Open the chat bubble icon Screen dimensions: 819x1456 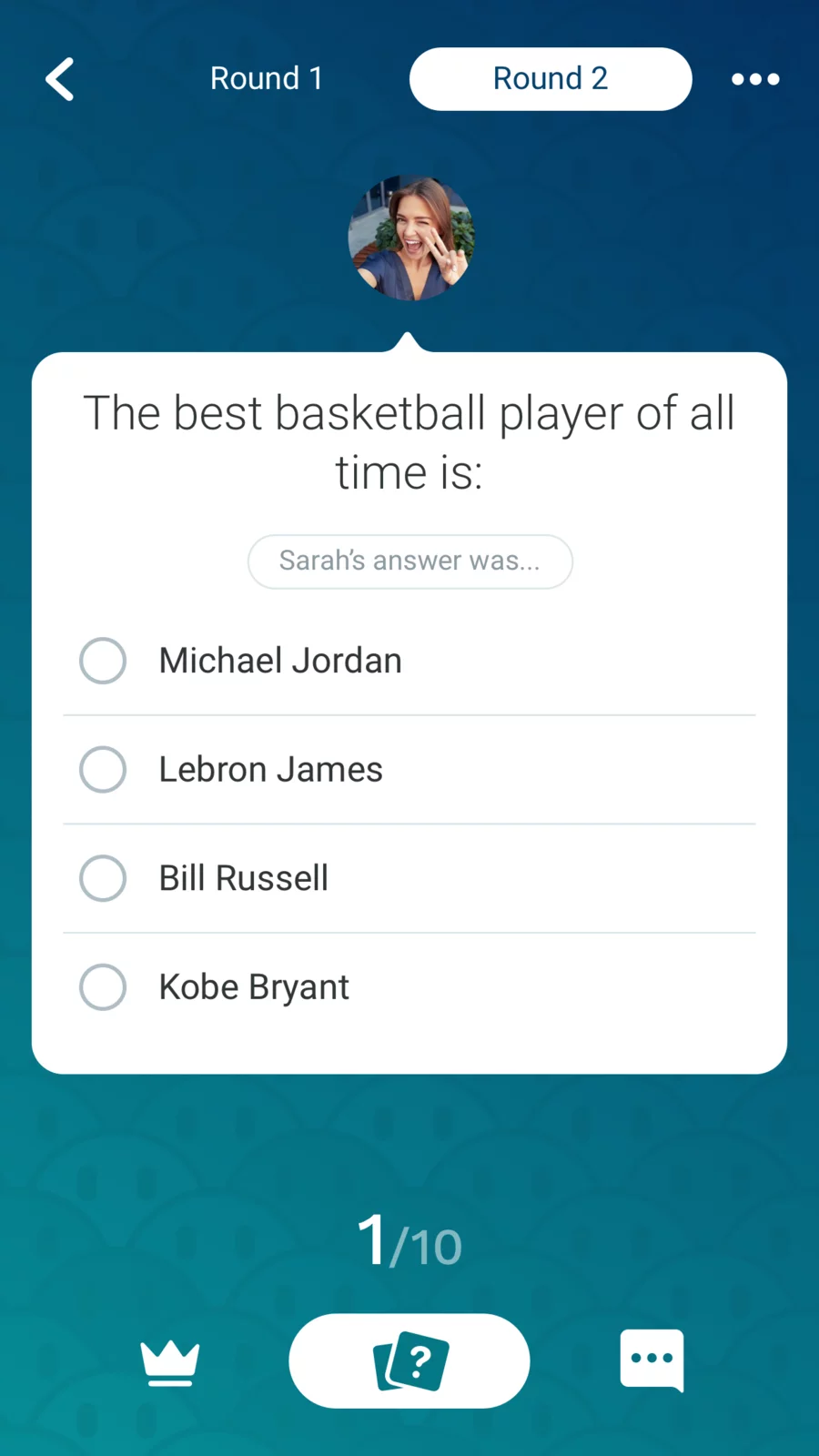[652, 1360]
